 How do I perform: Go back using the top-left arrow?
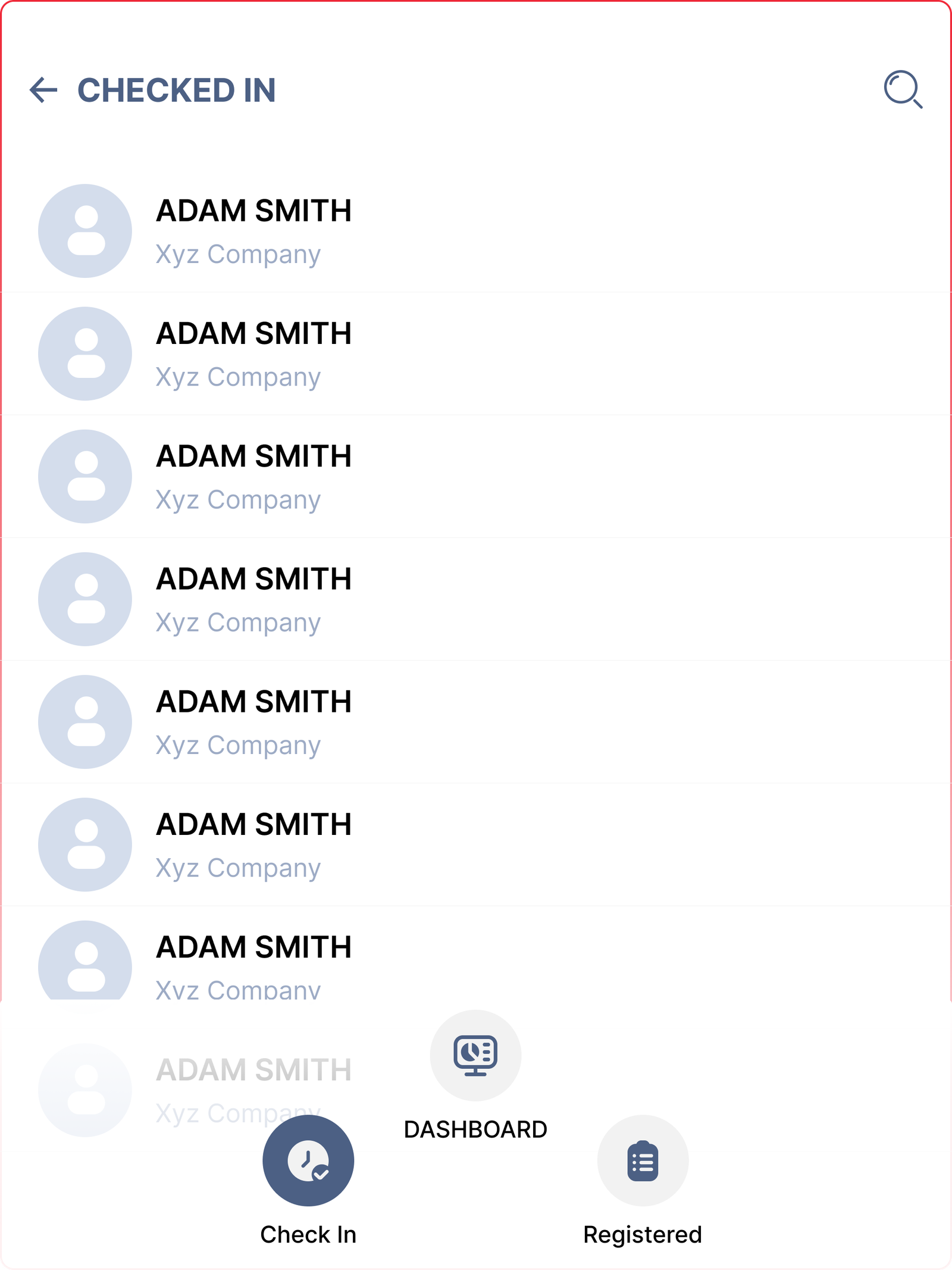43,90
